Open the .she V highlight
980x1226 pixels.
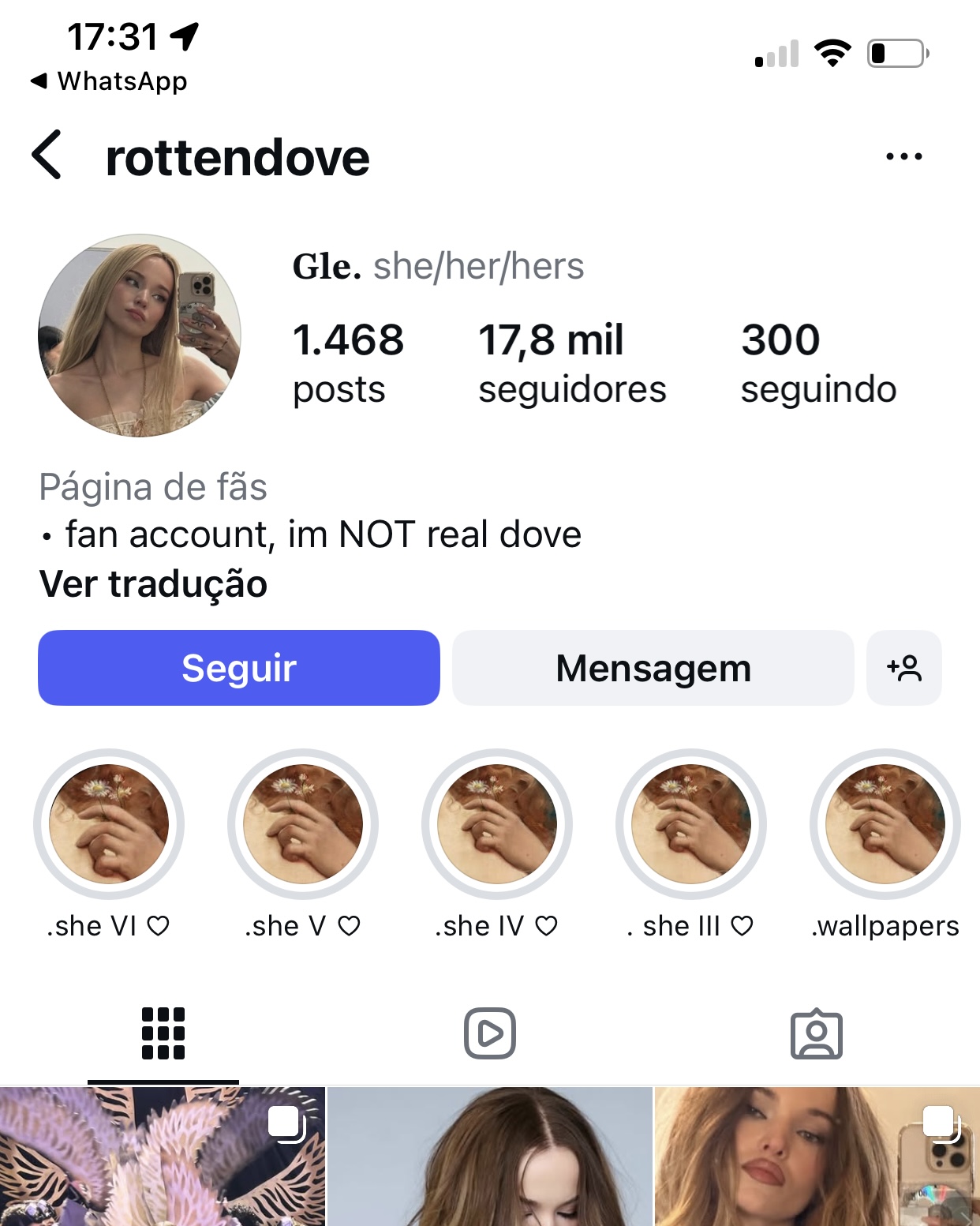pos(304,823)
